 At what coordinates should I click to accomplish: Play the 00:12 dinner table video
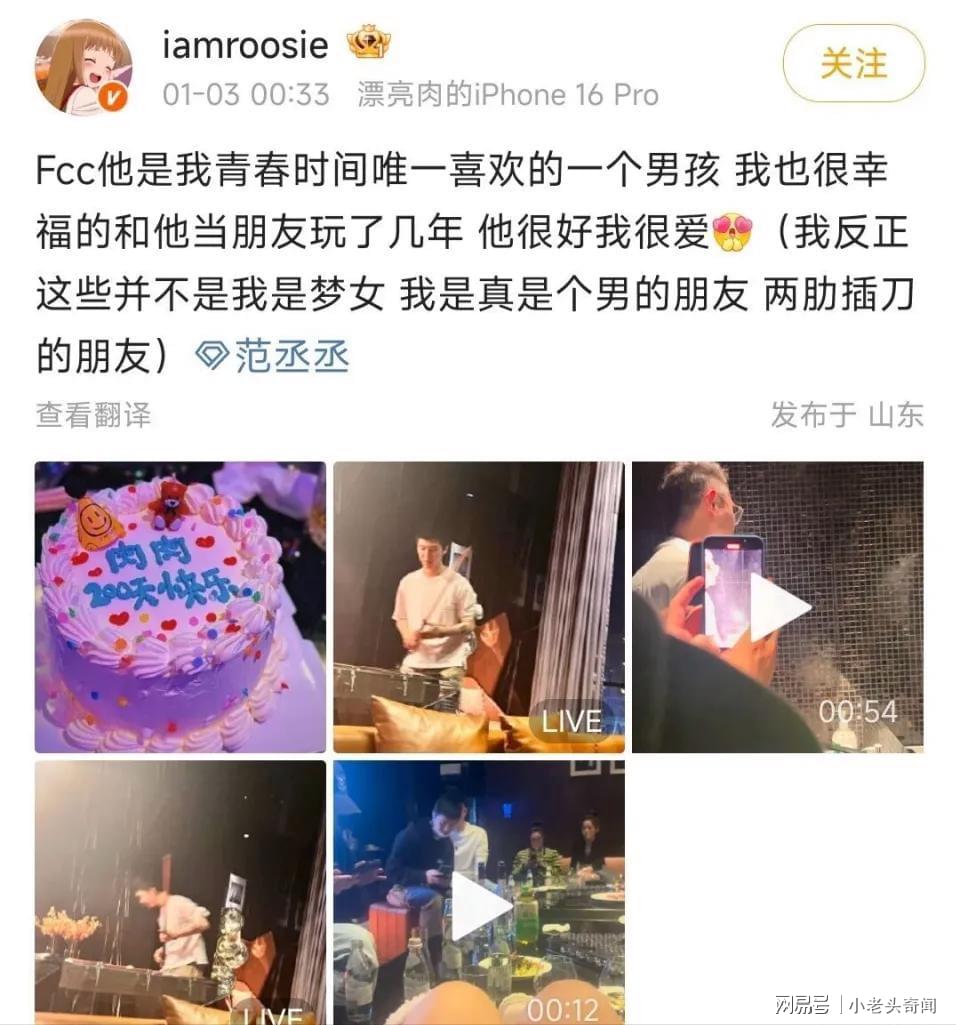click(x=478, y=892)
